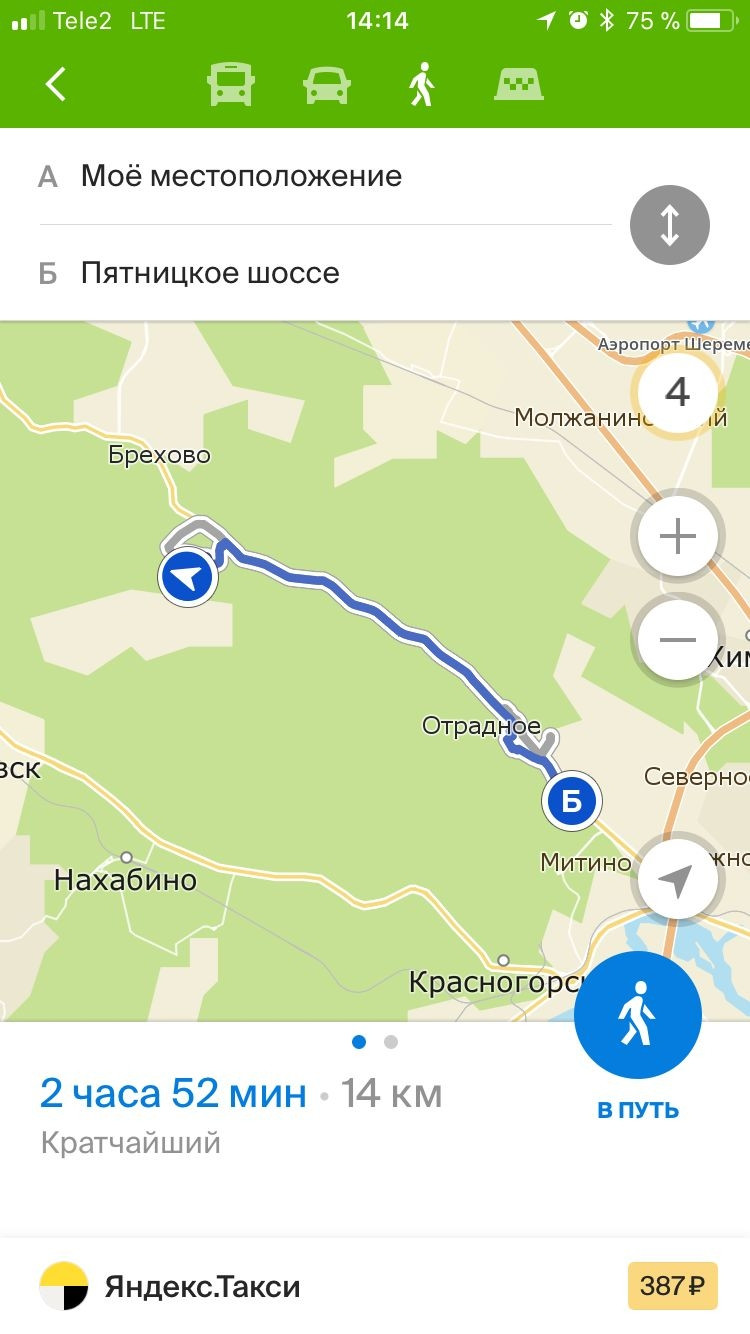Edit the destination Пятницкое шоссе
This screenshot has width=750, height=1334.
(x=325, y=273)
